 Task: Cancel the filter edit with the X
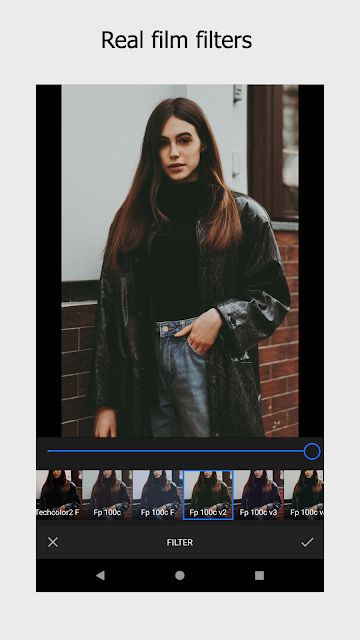[53, 542]
